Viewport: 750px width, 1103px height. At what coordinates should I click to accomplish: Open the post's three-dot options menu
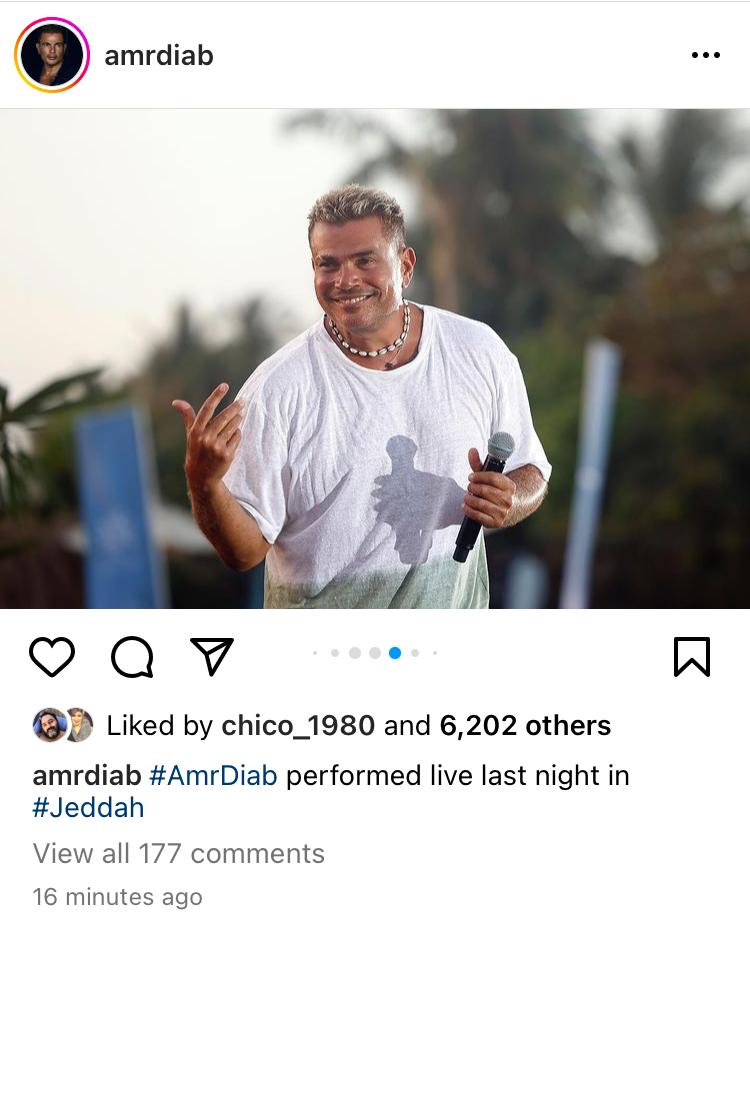[x=705, y=55]
